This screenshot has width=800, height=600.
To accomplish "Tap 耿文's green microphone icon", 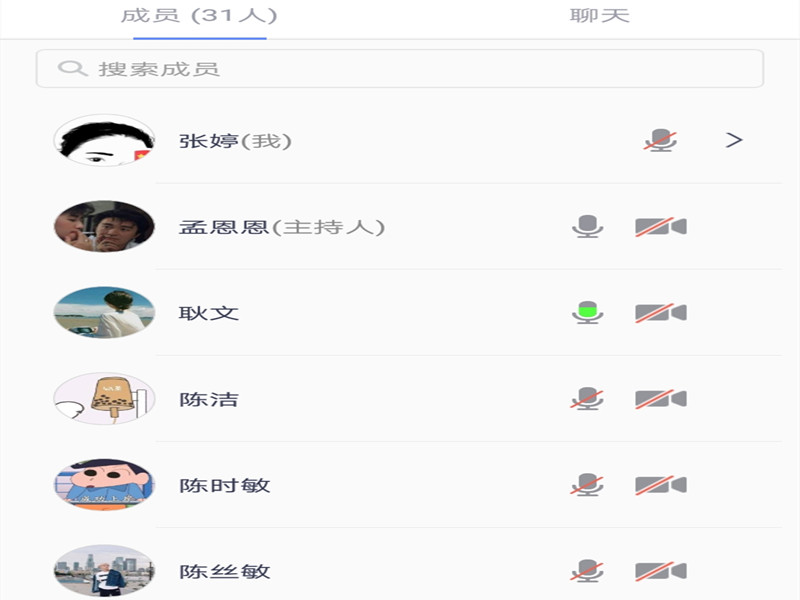I will (588, 313).
